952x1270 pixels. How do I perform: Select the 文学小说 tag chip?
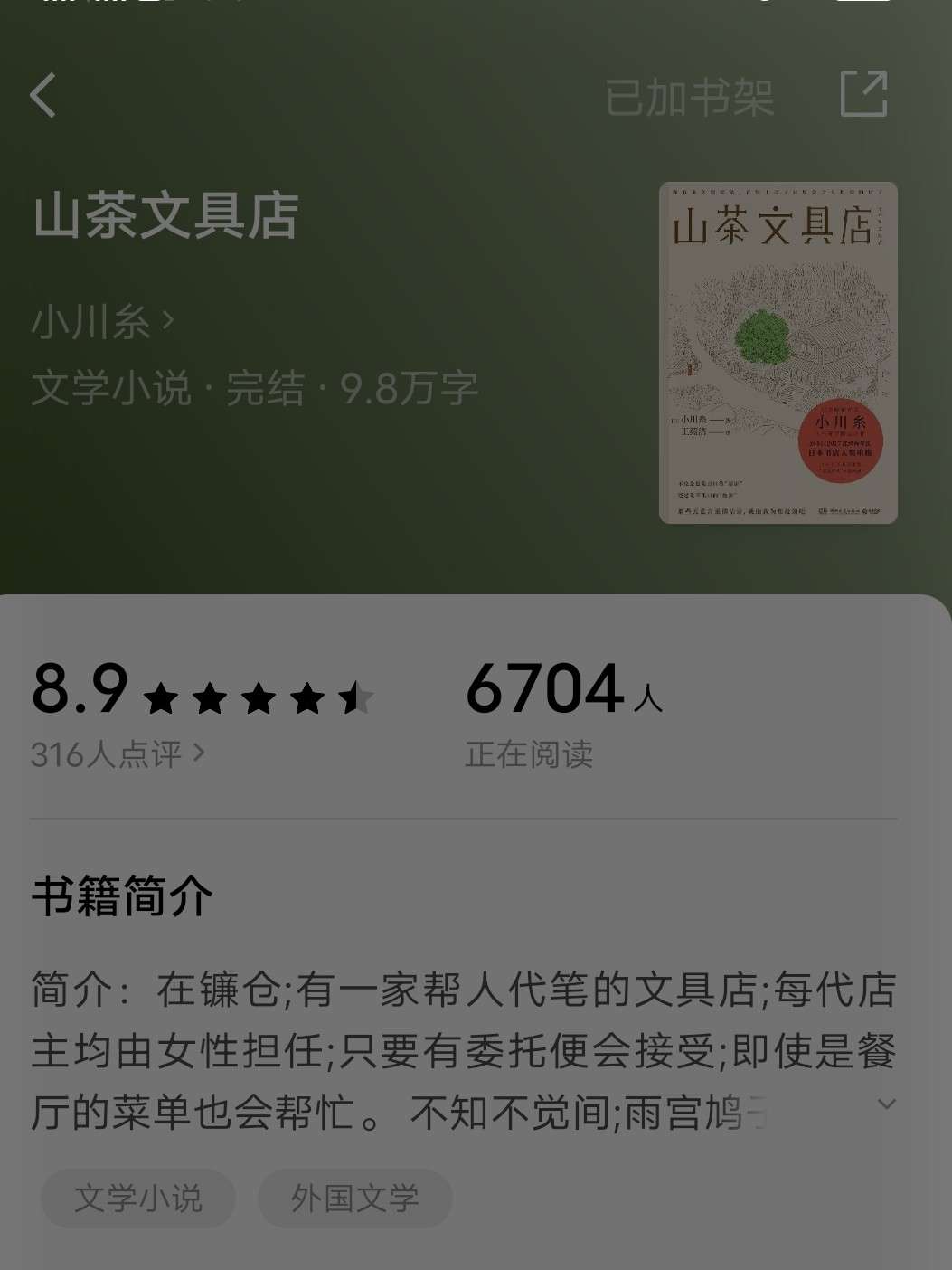pos(138,1199)
